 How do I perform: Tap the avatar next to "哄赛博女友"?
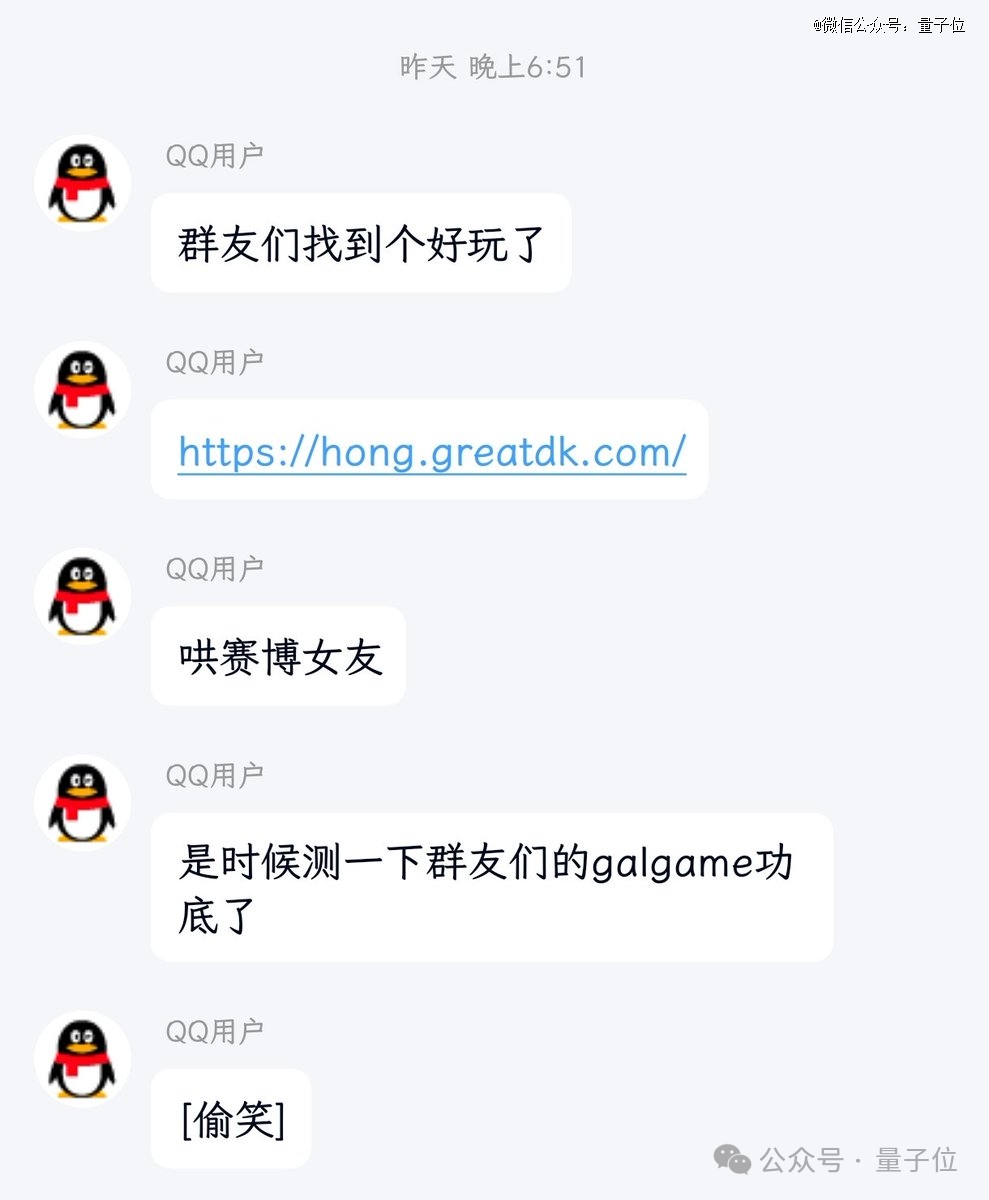click(83, 596)
